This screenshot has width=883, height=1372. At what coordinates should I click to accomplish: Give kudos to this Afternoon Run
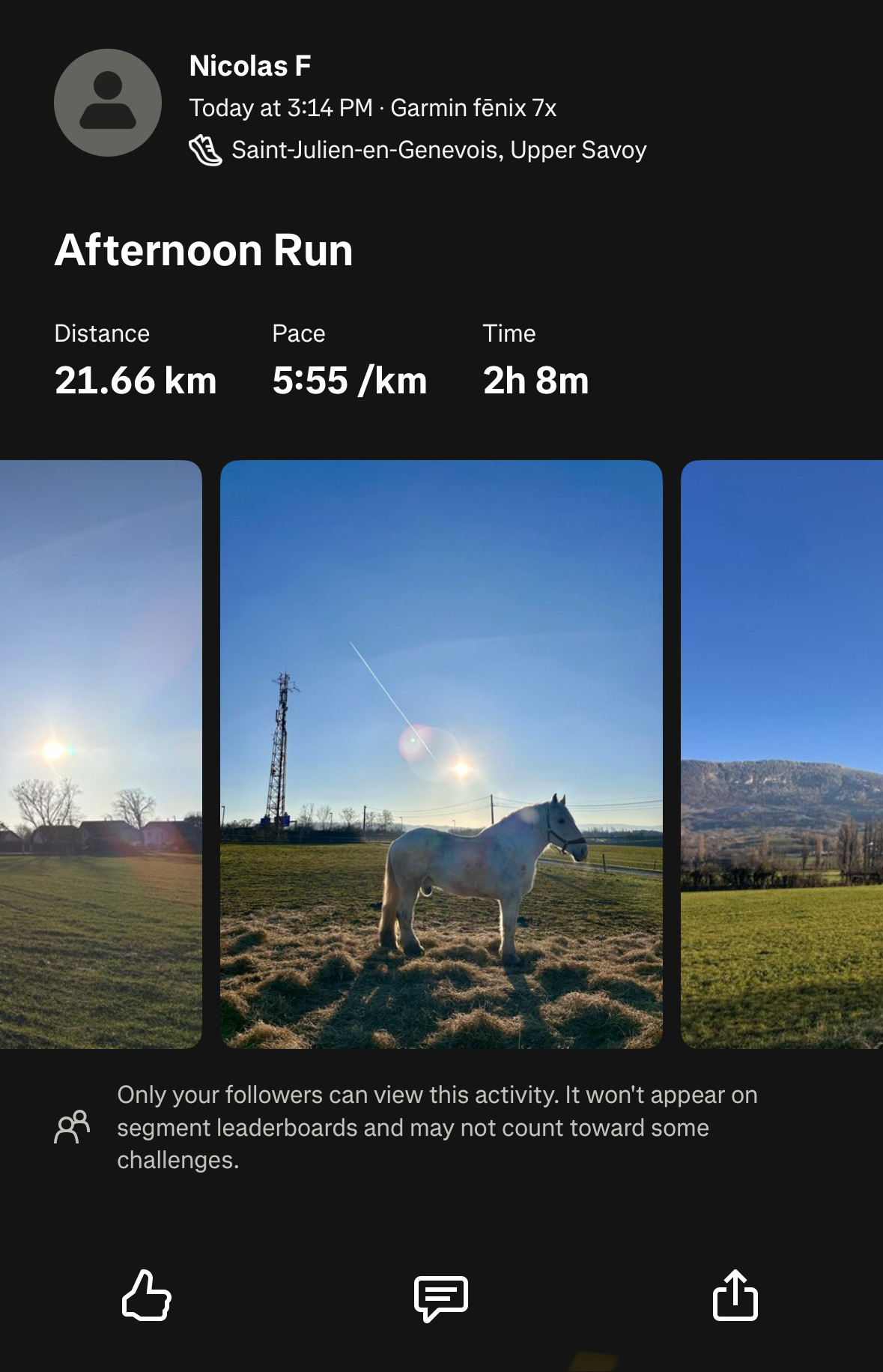tap(147, 1295)
